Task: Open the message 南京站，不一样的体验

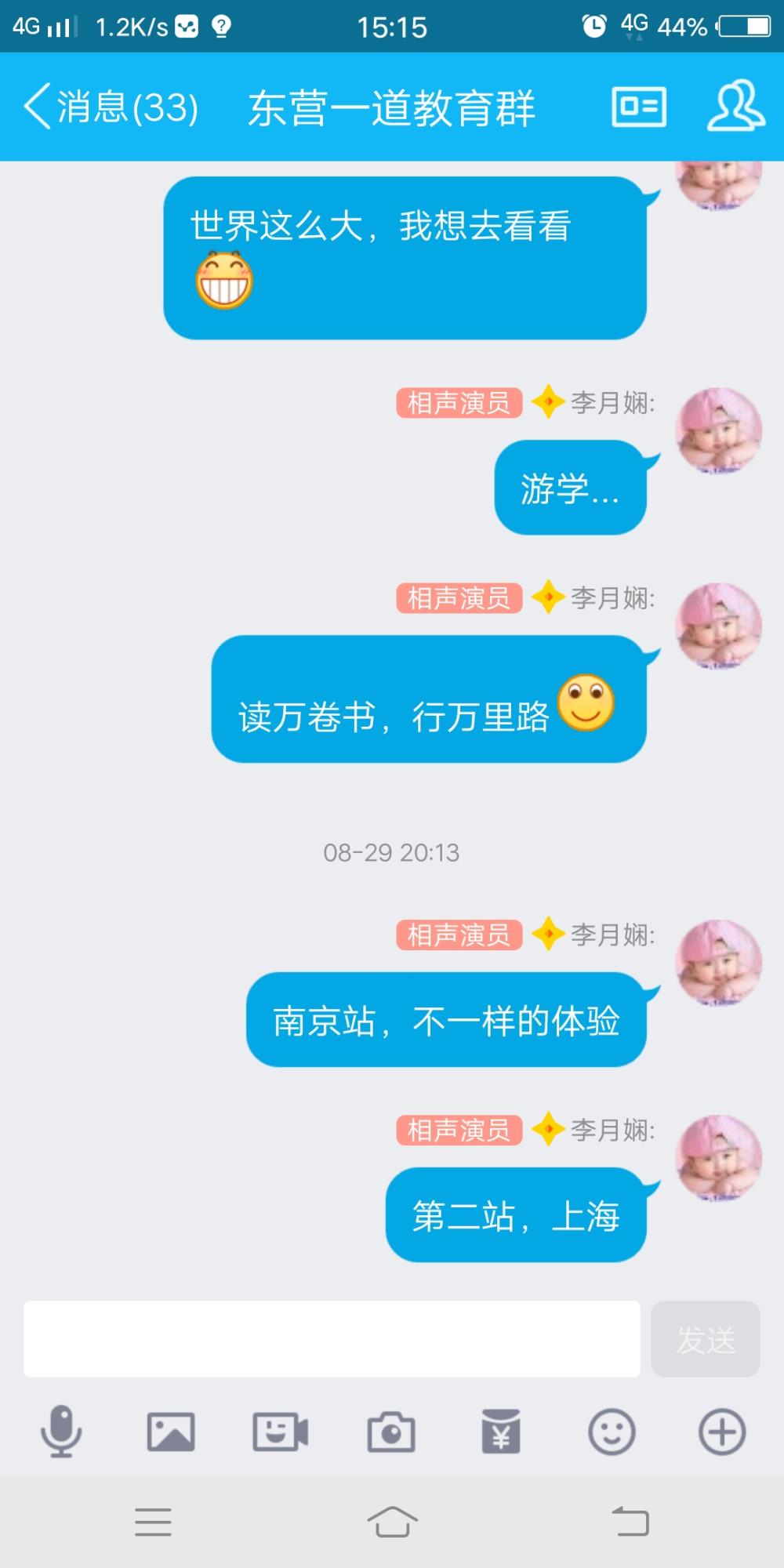Action: click(447, 1020)
